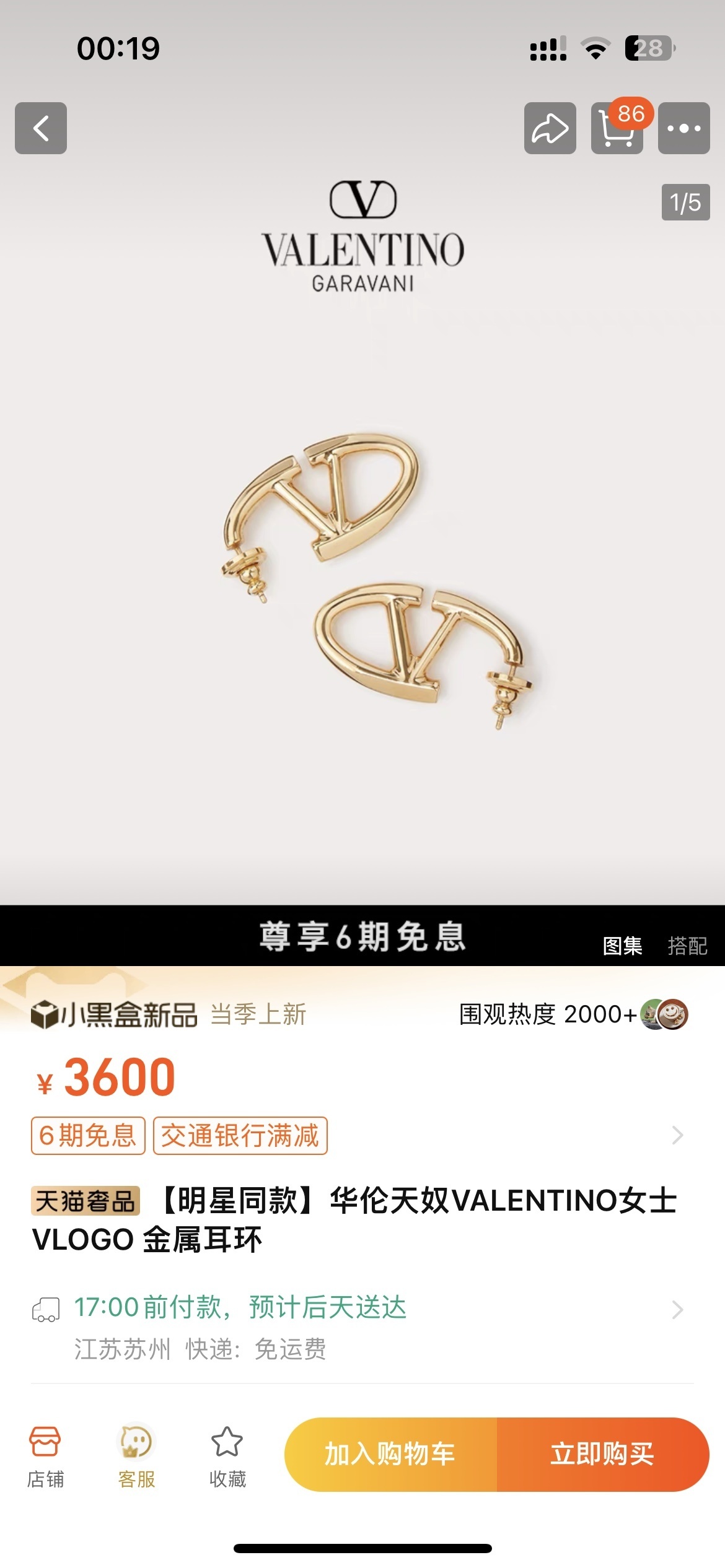Expand the 6期免息 promotion details
Viewport: 725px width, 1568px height.
click(x=677, y=1135)
